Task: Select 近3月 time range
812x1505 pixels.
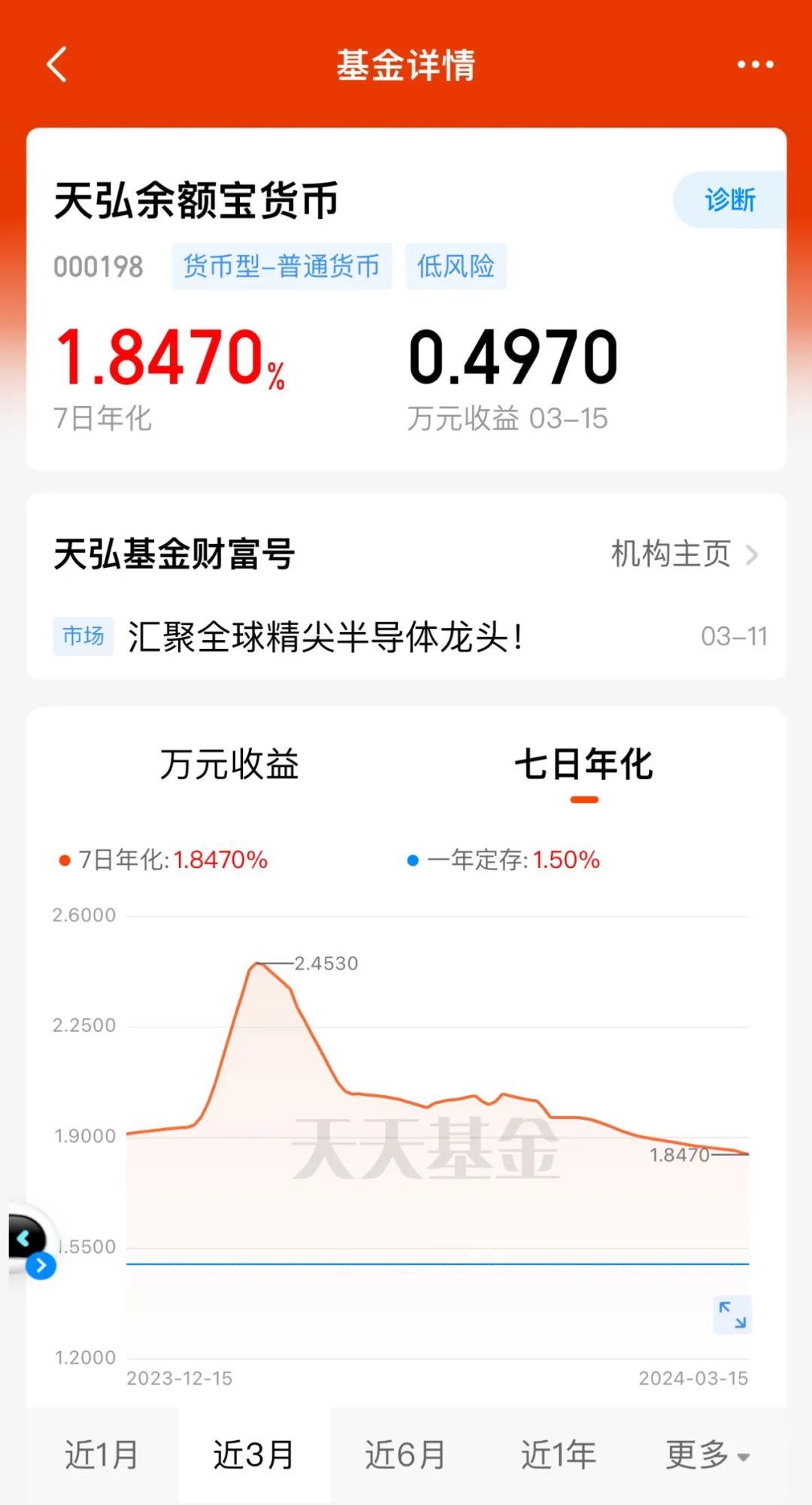Action: (254, 1455)
